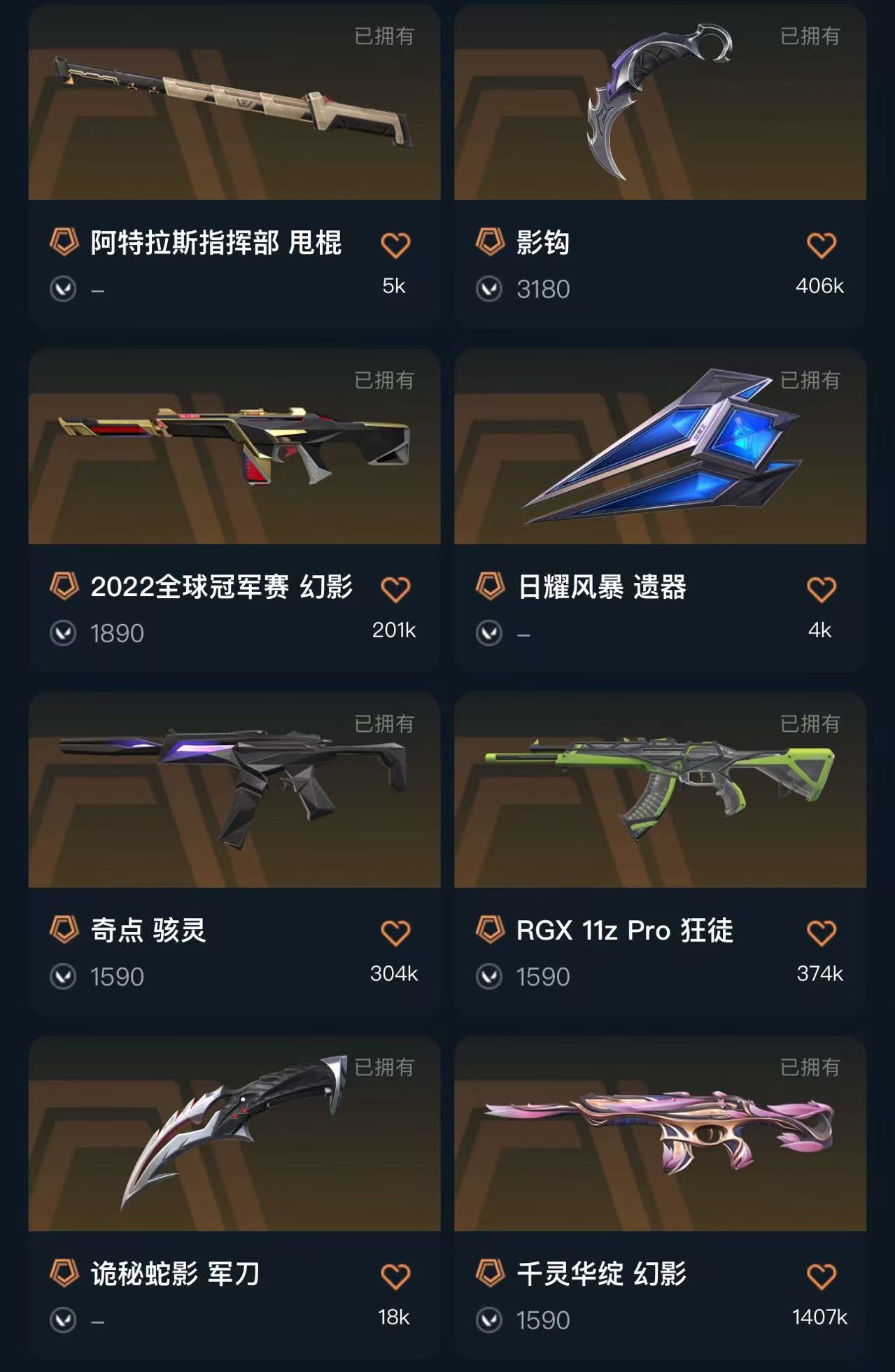
Task: Open the 影钩 karambit skin card
Action: click(x=659, y=105)
